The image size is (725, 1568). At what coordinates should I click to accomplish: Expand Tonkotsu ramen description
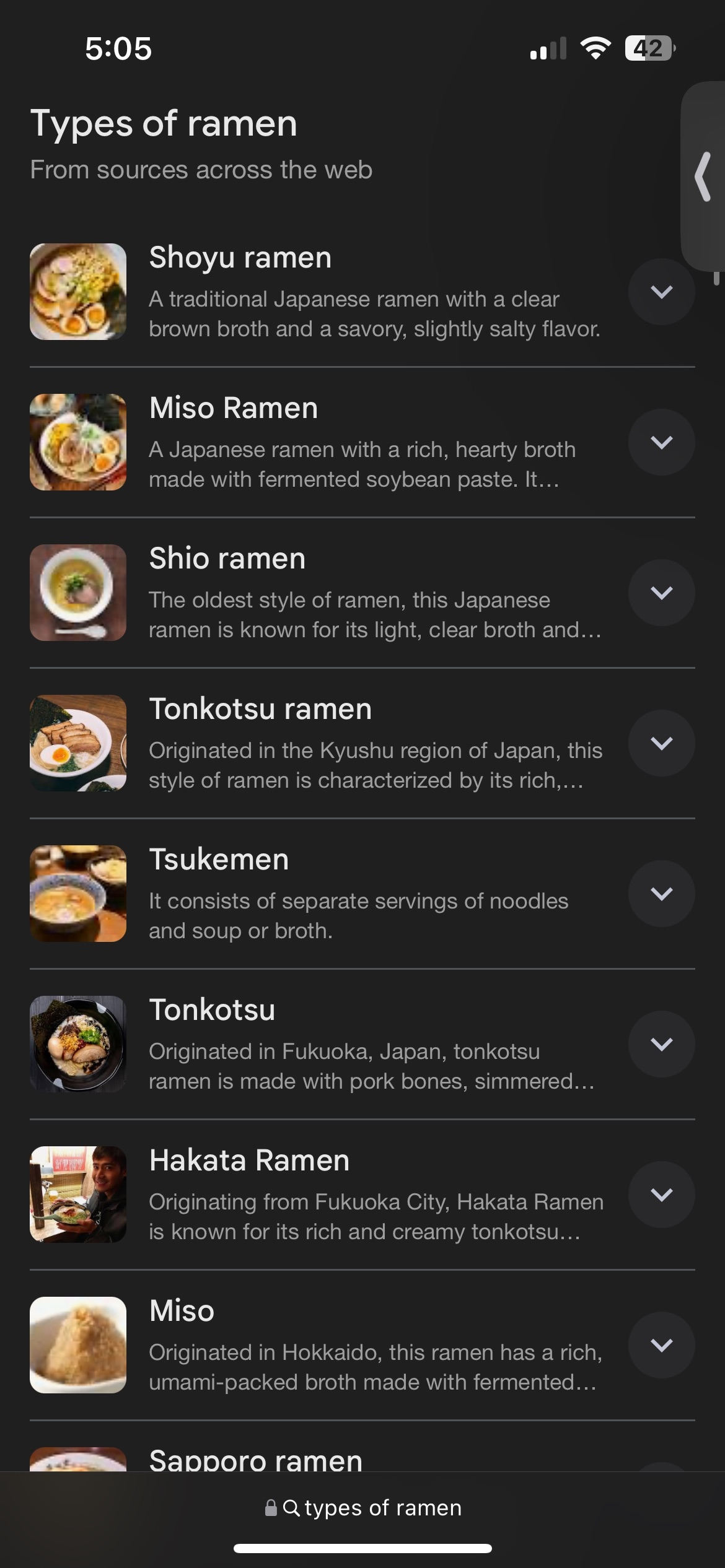point(661,743)
